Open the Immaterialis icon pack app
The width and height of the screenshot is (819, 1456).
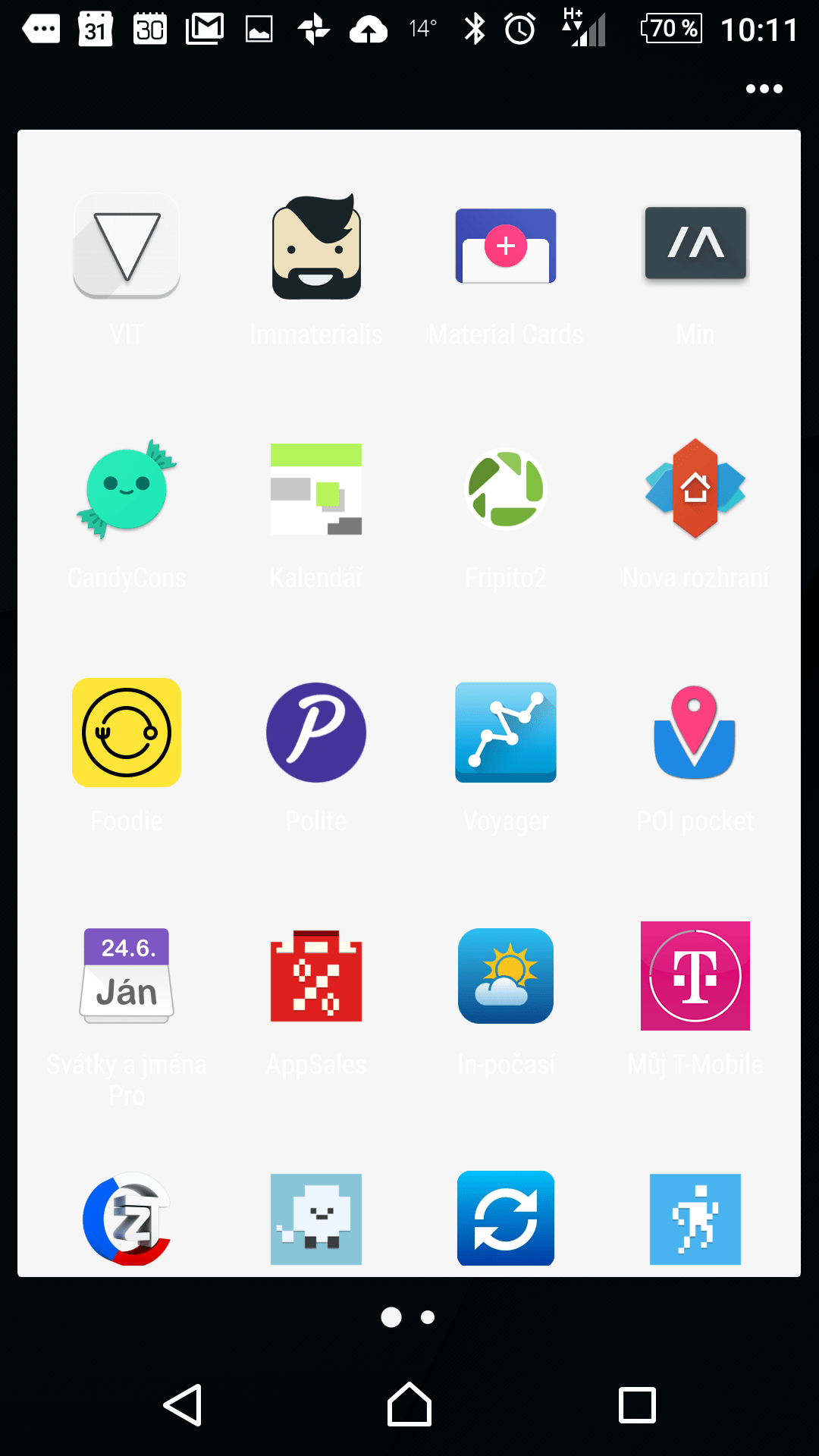coord(316,246)
